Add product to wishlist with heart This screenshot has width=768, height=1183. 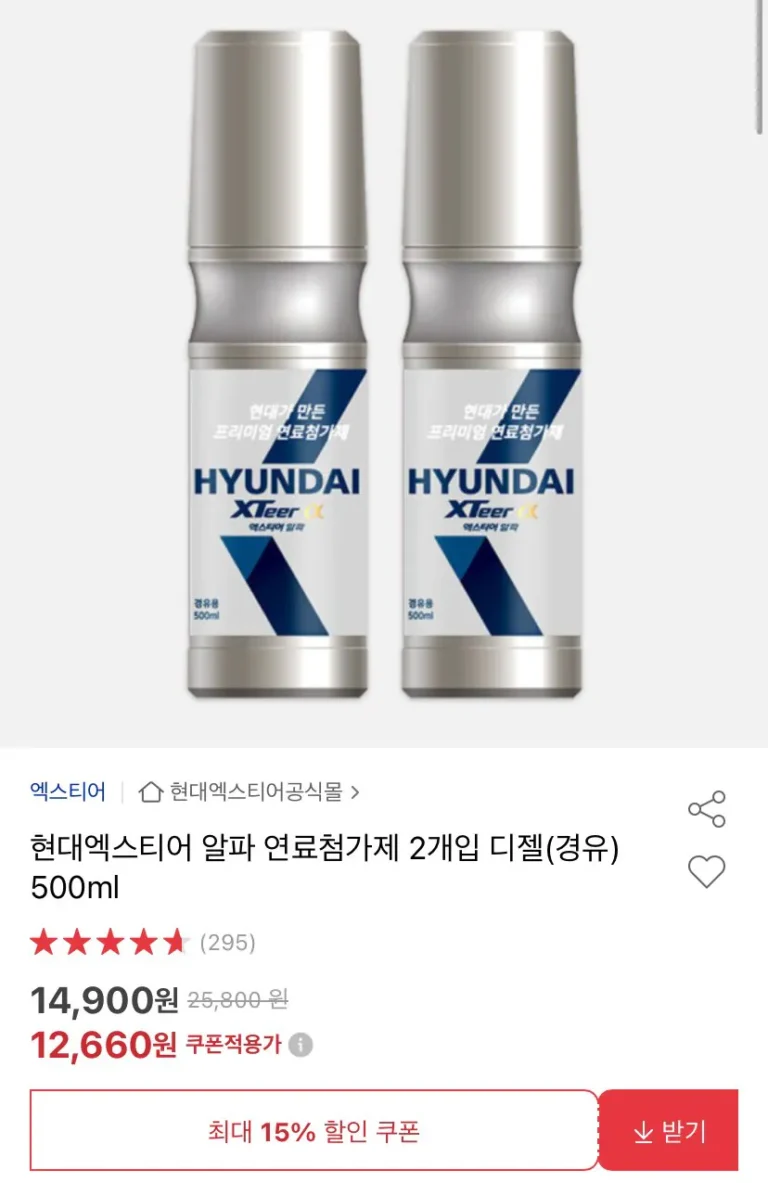(707, 872)
